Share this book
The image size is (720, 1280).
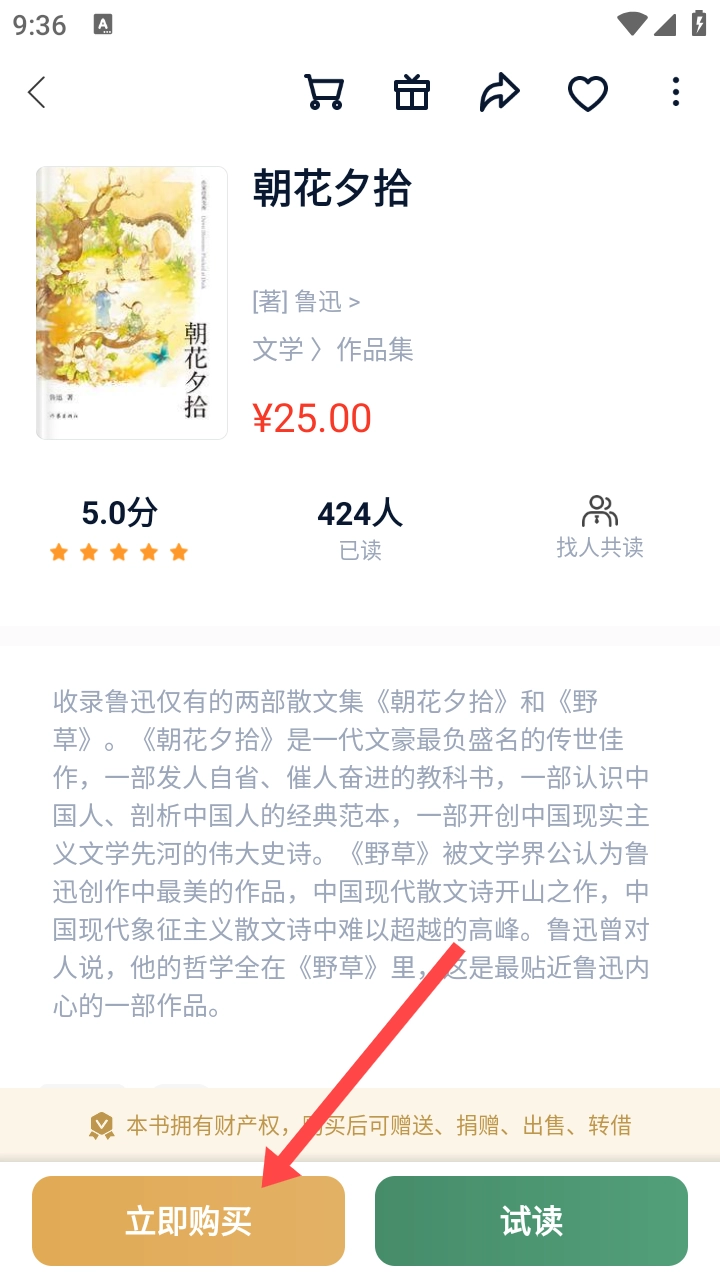tap(499, 93)
